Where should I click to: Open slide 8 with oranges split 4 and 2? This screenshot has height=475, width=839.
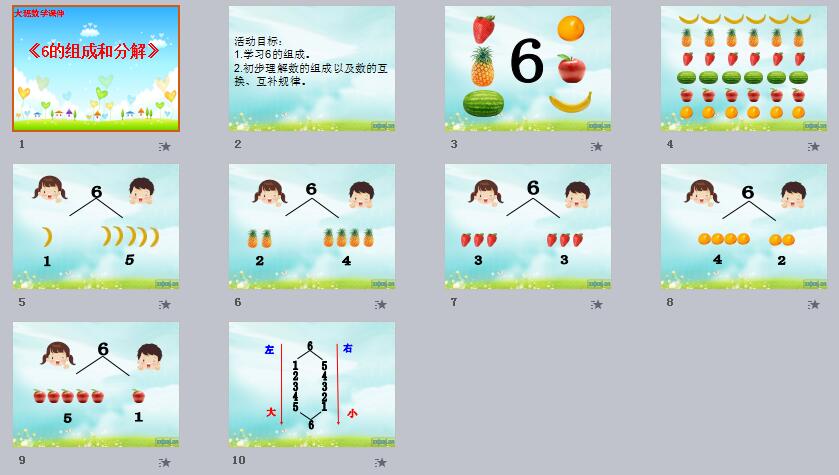[743, 227]
